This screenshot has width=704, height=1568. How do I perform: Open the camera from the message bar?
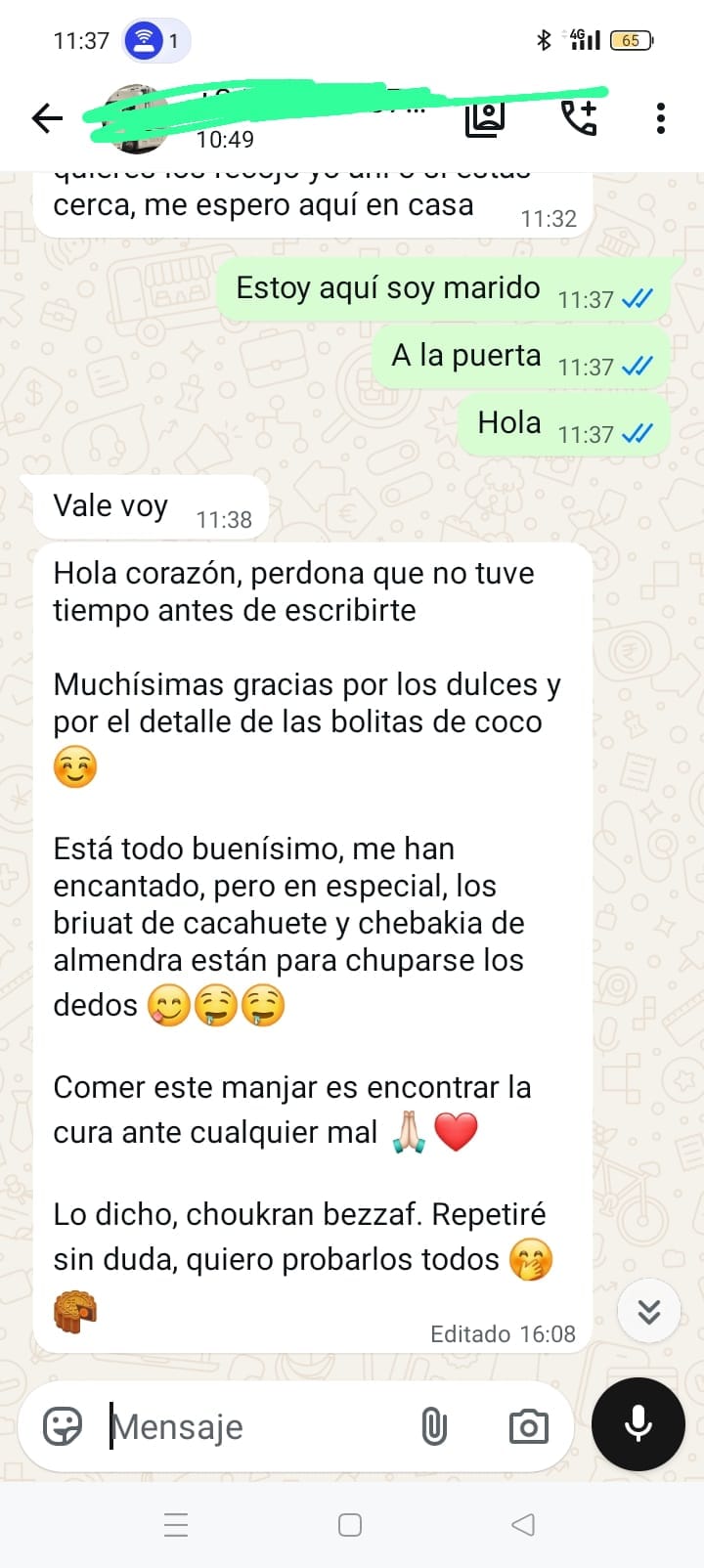(x=528, y=1427)
